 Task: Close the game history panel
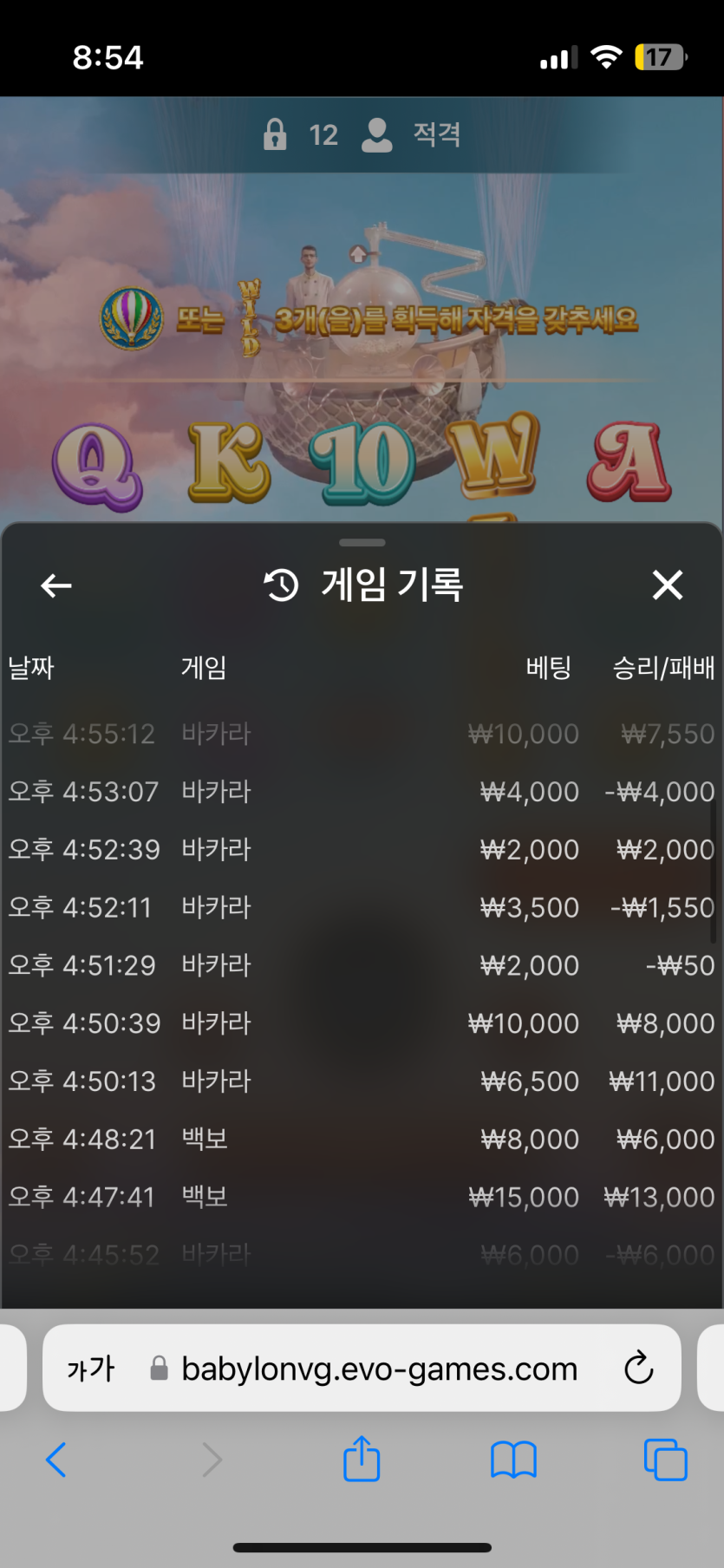[x=667, y=585]
